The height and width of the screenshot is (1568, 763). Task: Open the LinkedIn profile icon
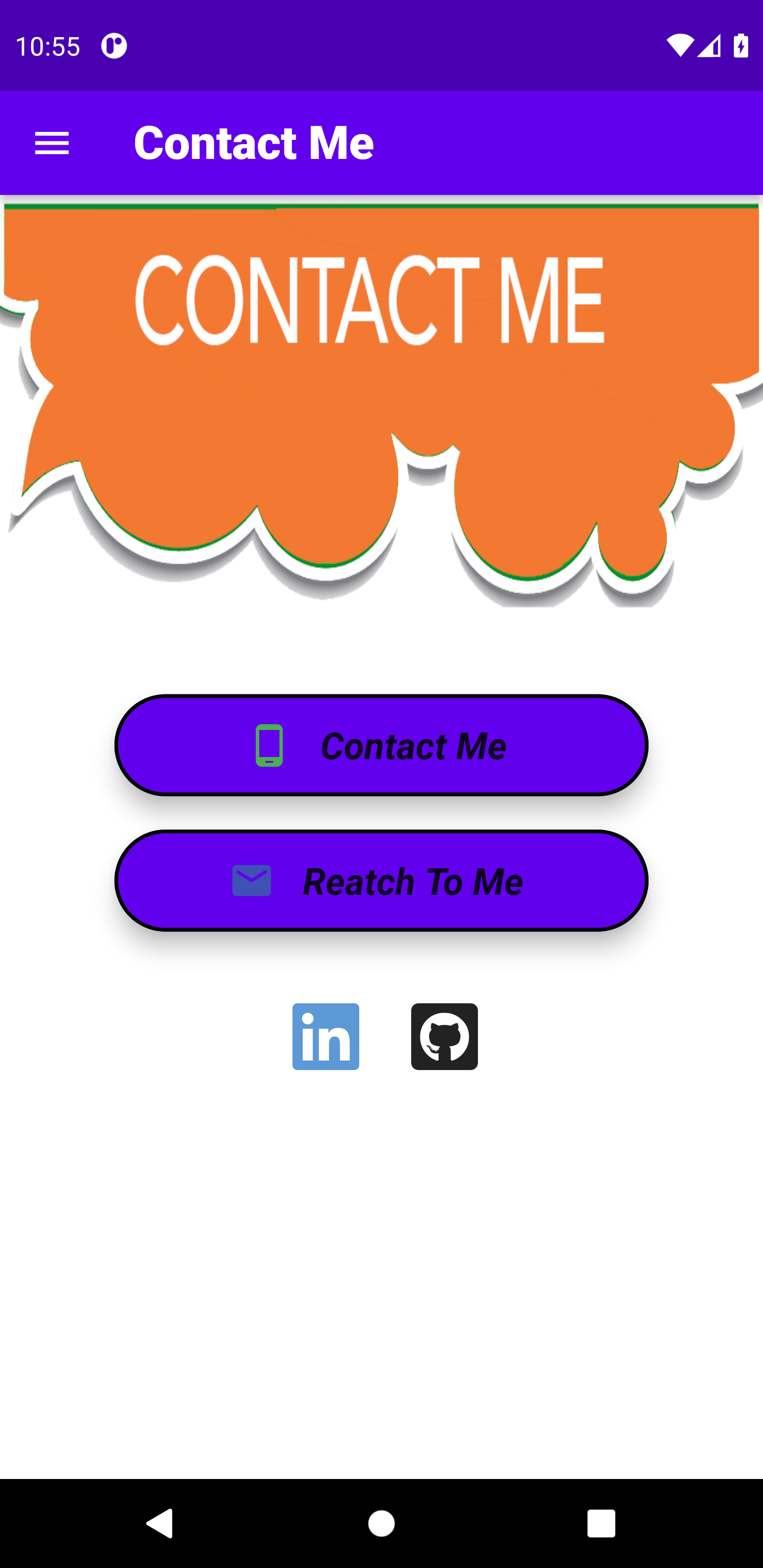pos(326,1037)
